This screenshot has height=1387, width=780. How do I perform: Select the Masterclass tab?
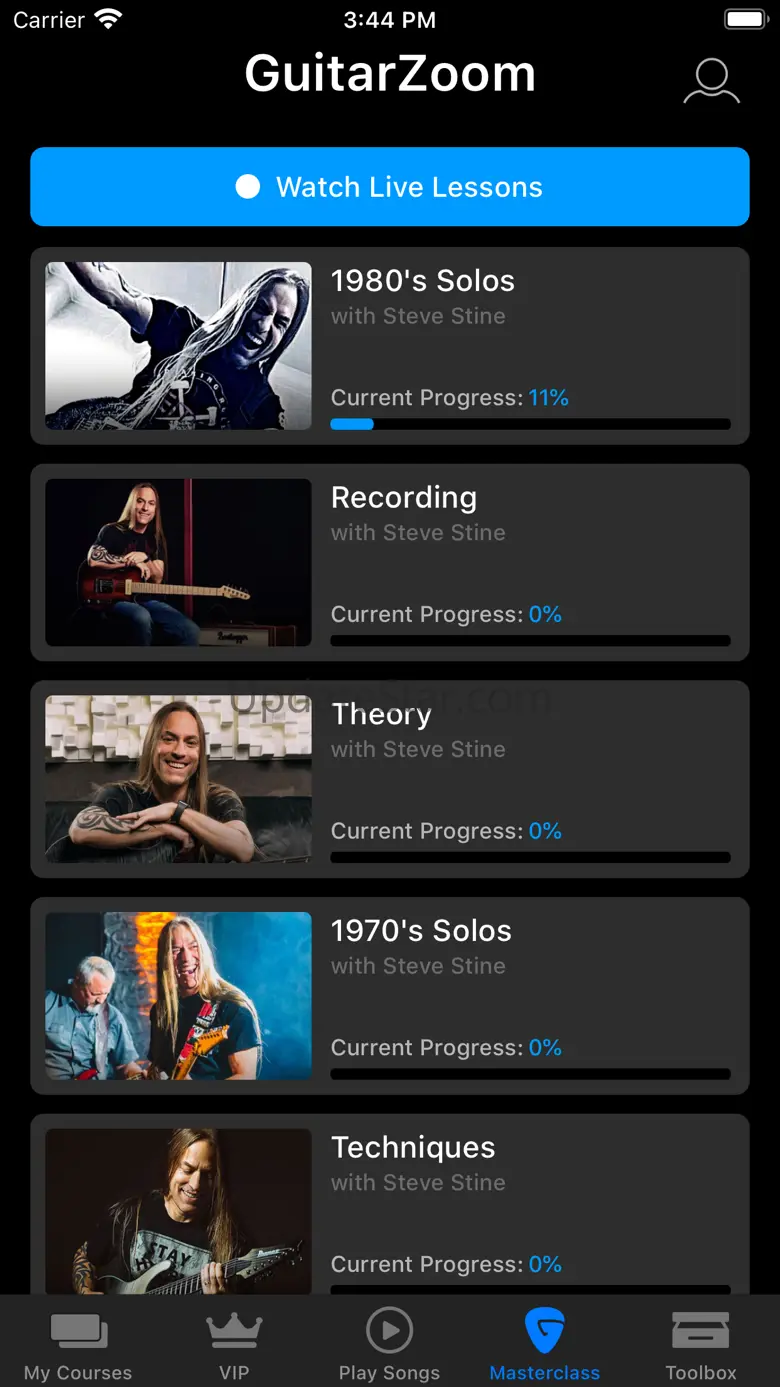point(545,1343)
